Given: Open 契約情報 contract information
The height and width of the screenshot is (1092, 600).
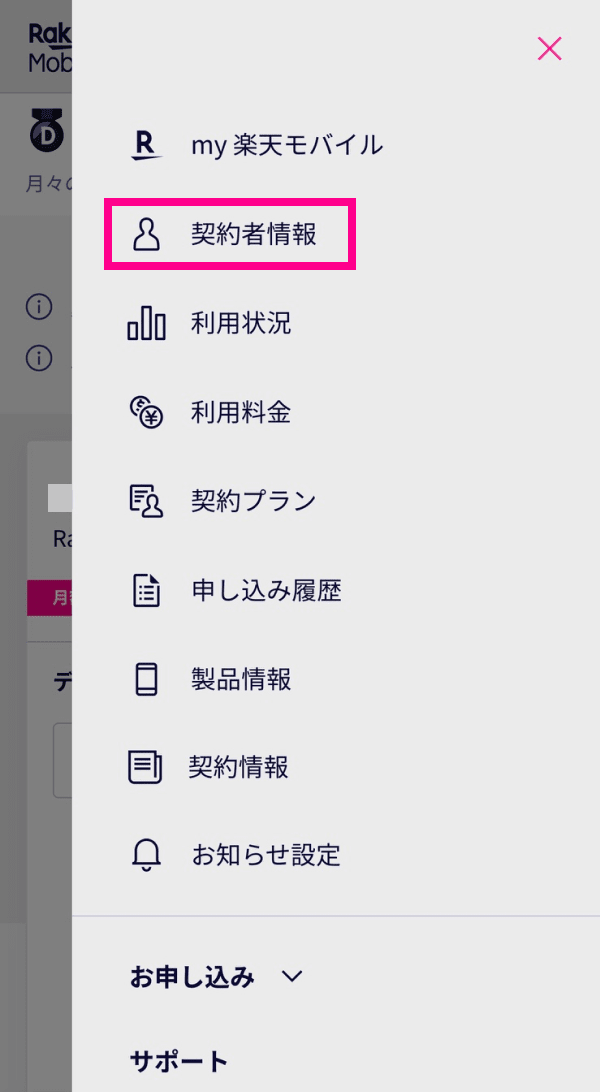Looking at the screenshot, I should [x=239, y=767].
